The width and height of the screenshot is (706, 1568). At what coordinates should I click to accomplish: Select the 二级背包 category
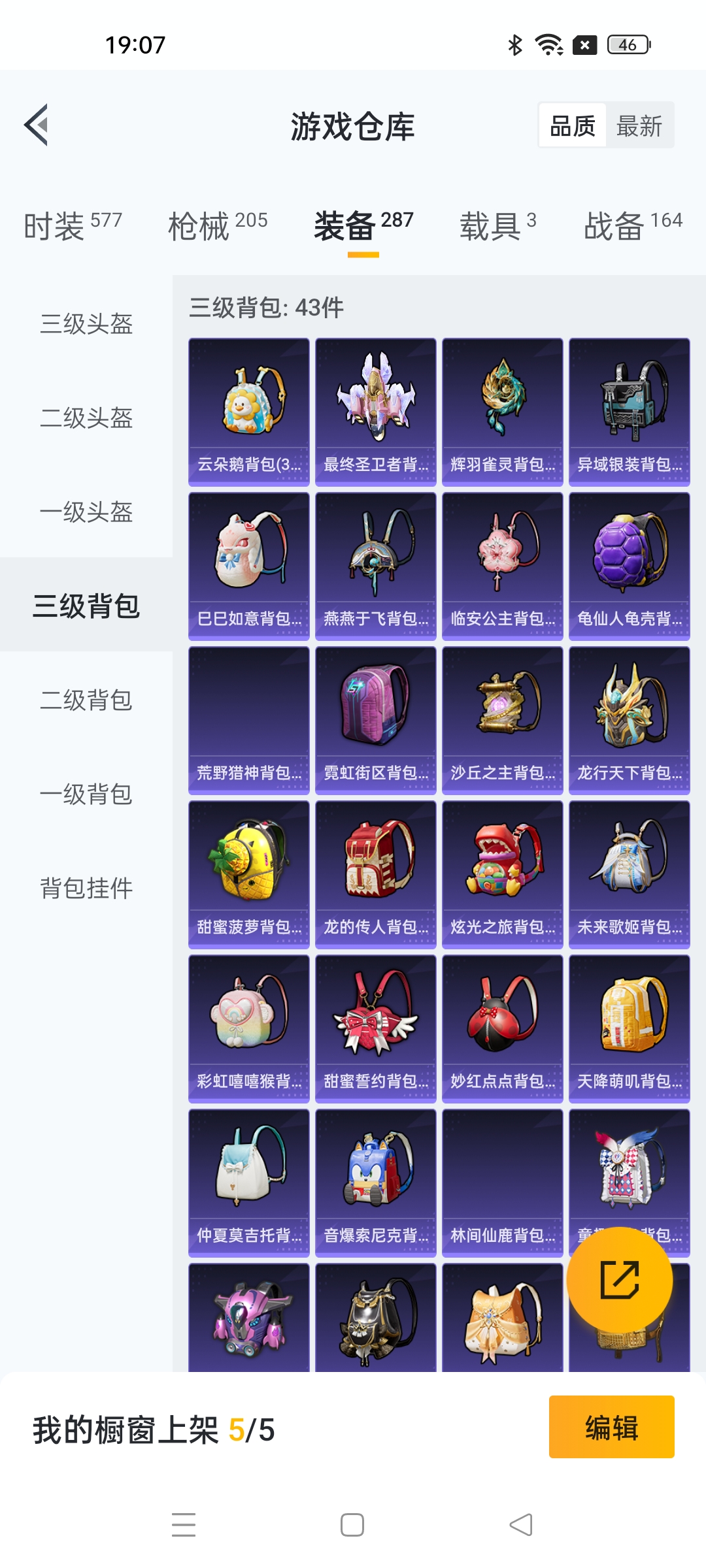point(86,700)
